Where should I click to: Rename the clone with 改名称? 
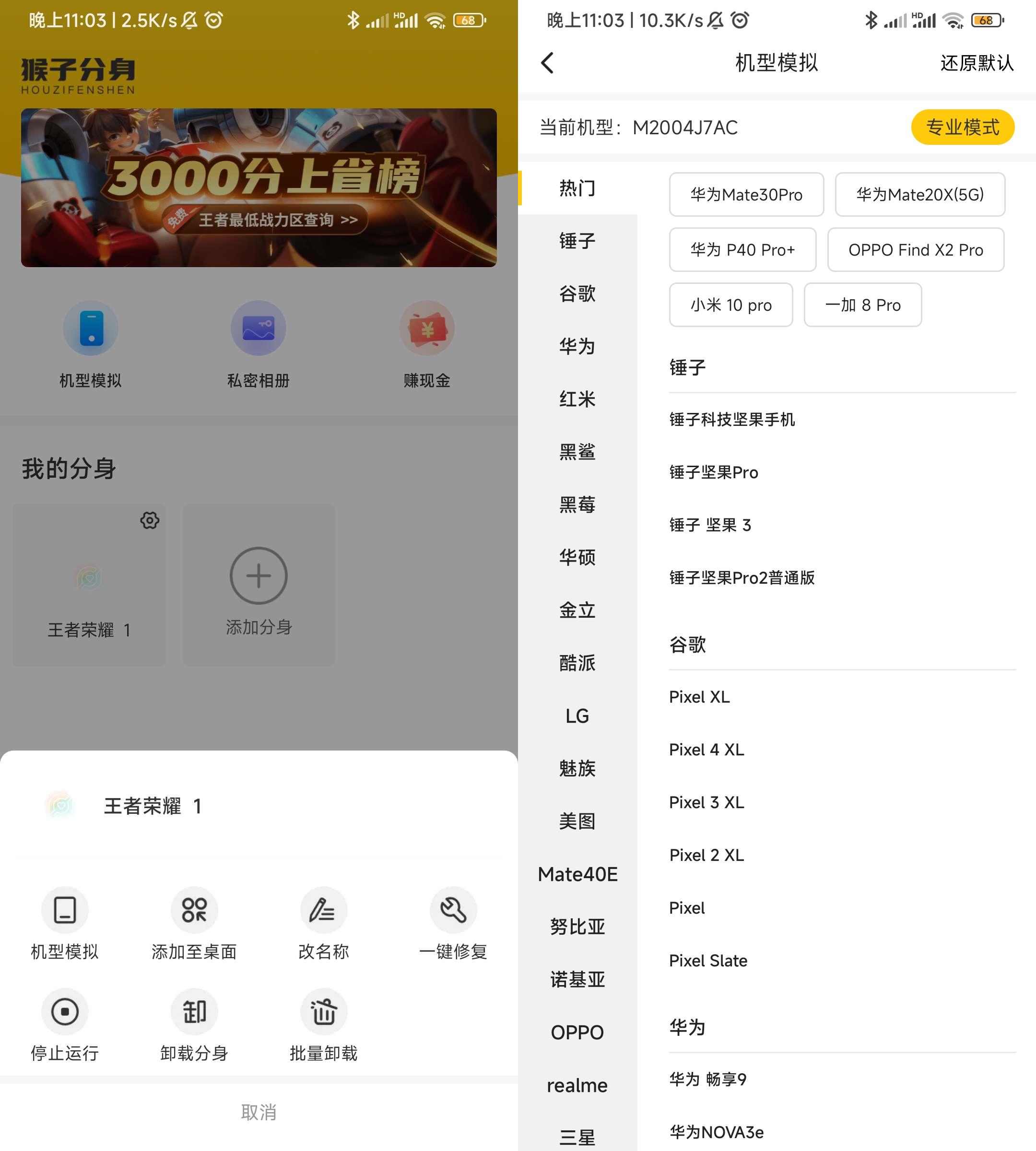click(323, 923)
